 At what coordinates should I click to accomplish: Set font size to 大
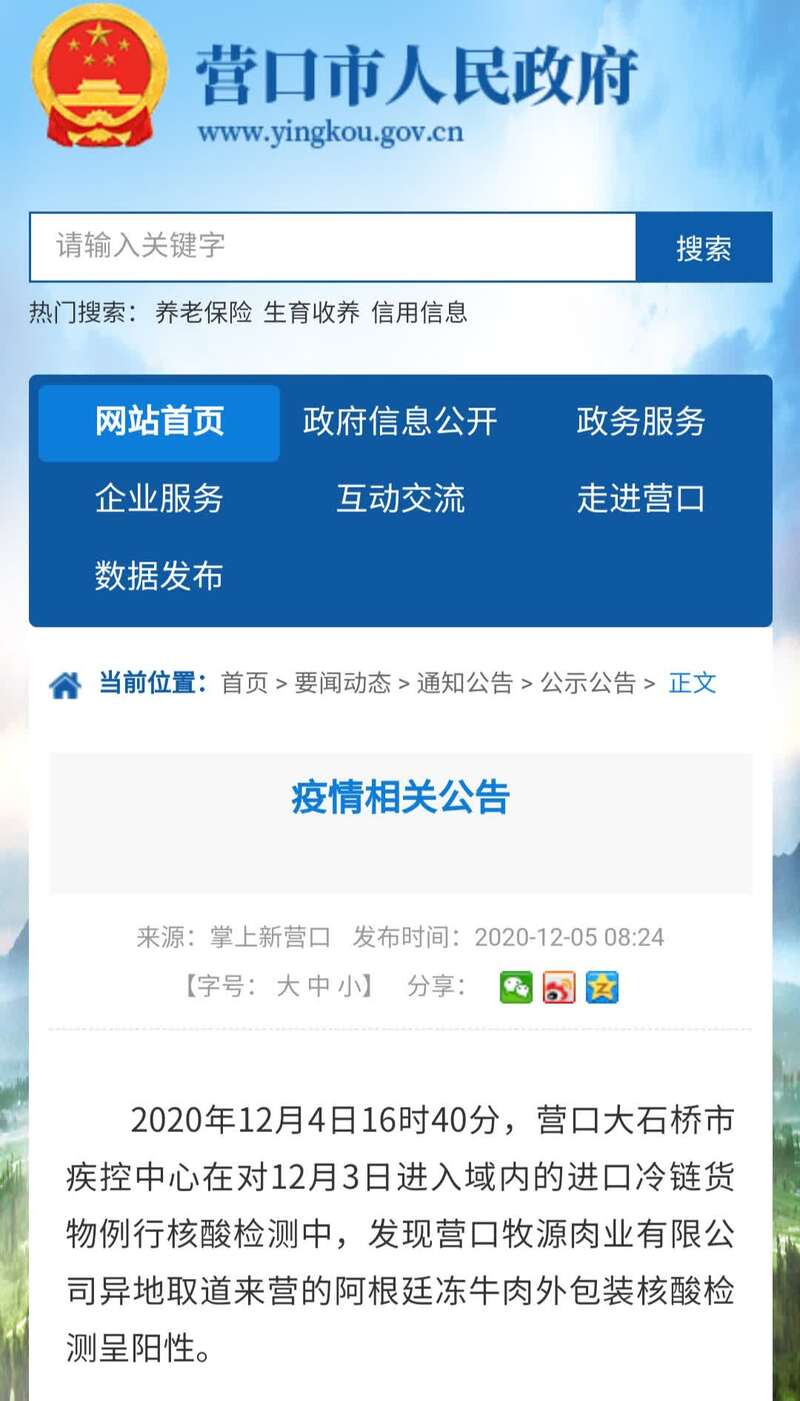coord(288,986)
